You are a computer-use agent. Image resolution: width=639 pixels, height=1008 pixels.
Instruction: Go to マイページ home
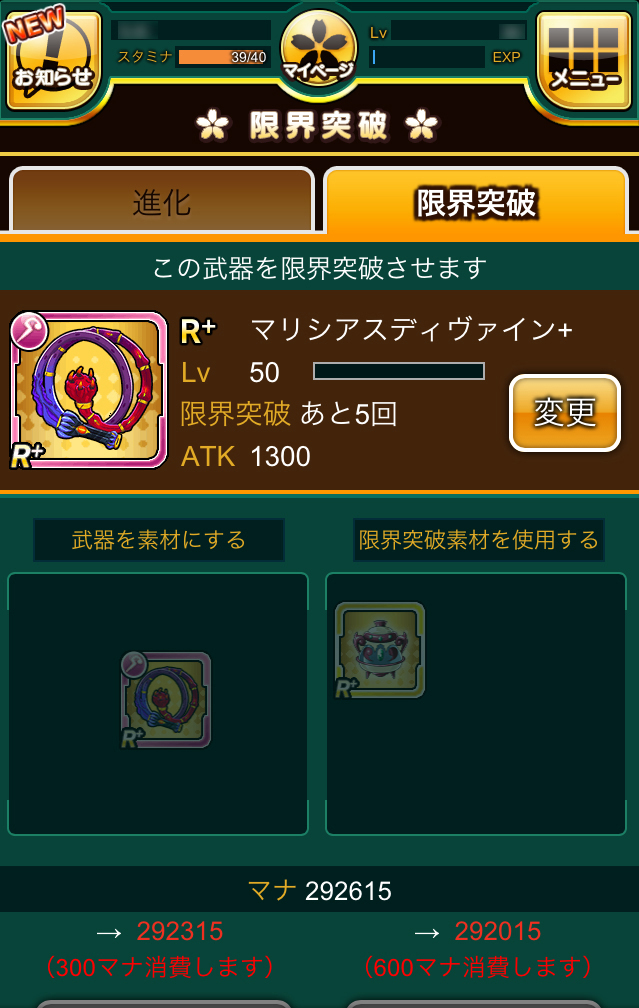pos(318,48)
